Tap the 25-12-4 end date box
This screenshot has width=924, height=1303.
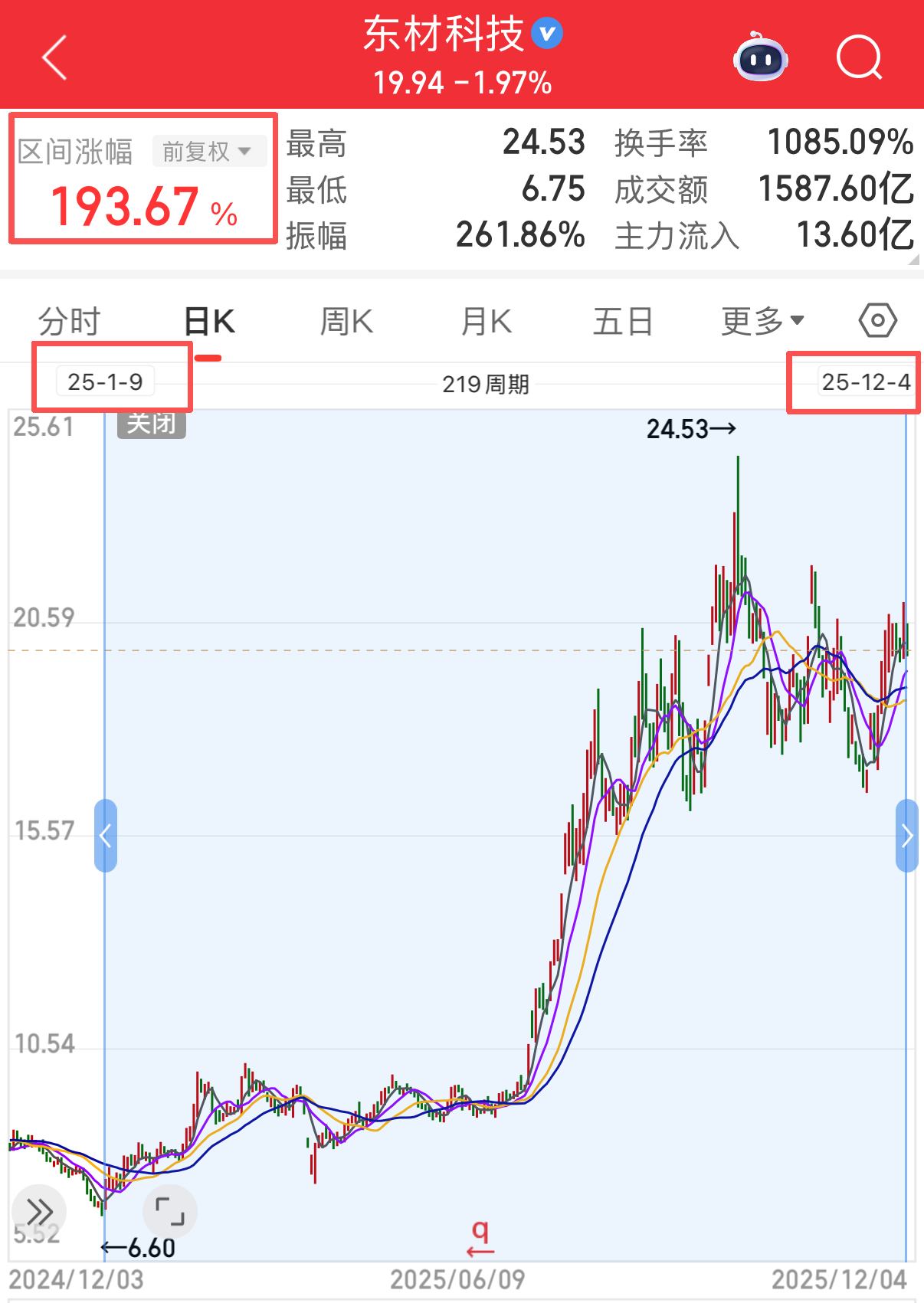tap(866, 381)
